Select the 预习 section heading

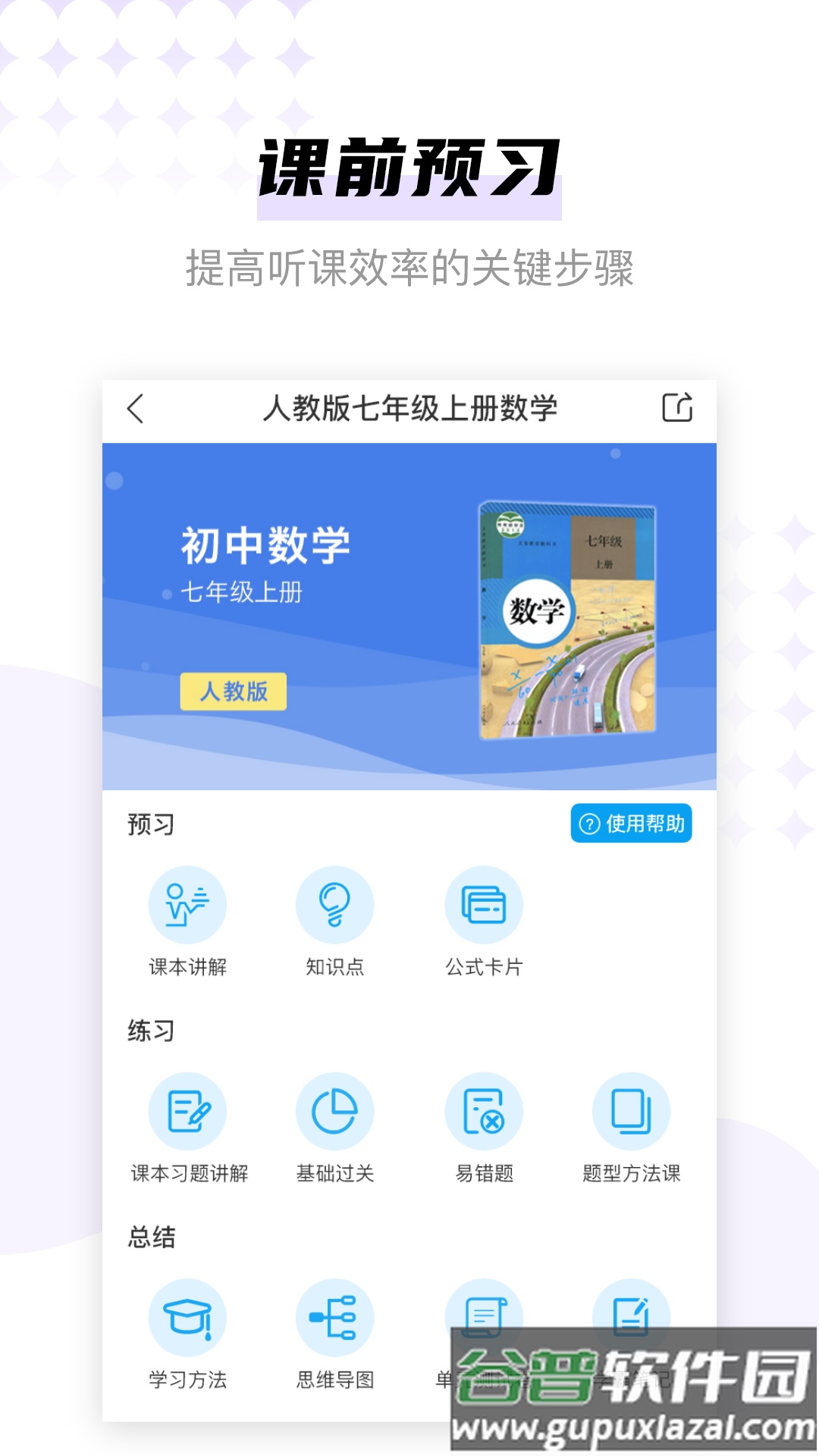[x=149, y=825]
